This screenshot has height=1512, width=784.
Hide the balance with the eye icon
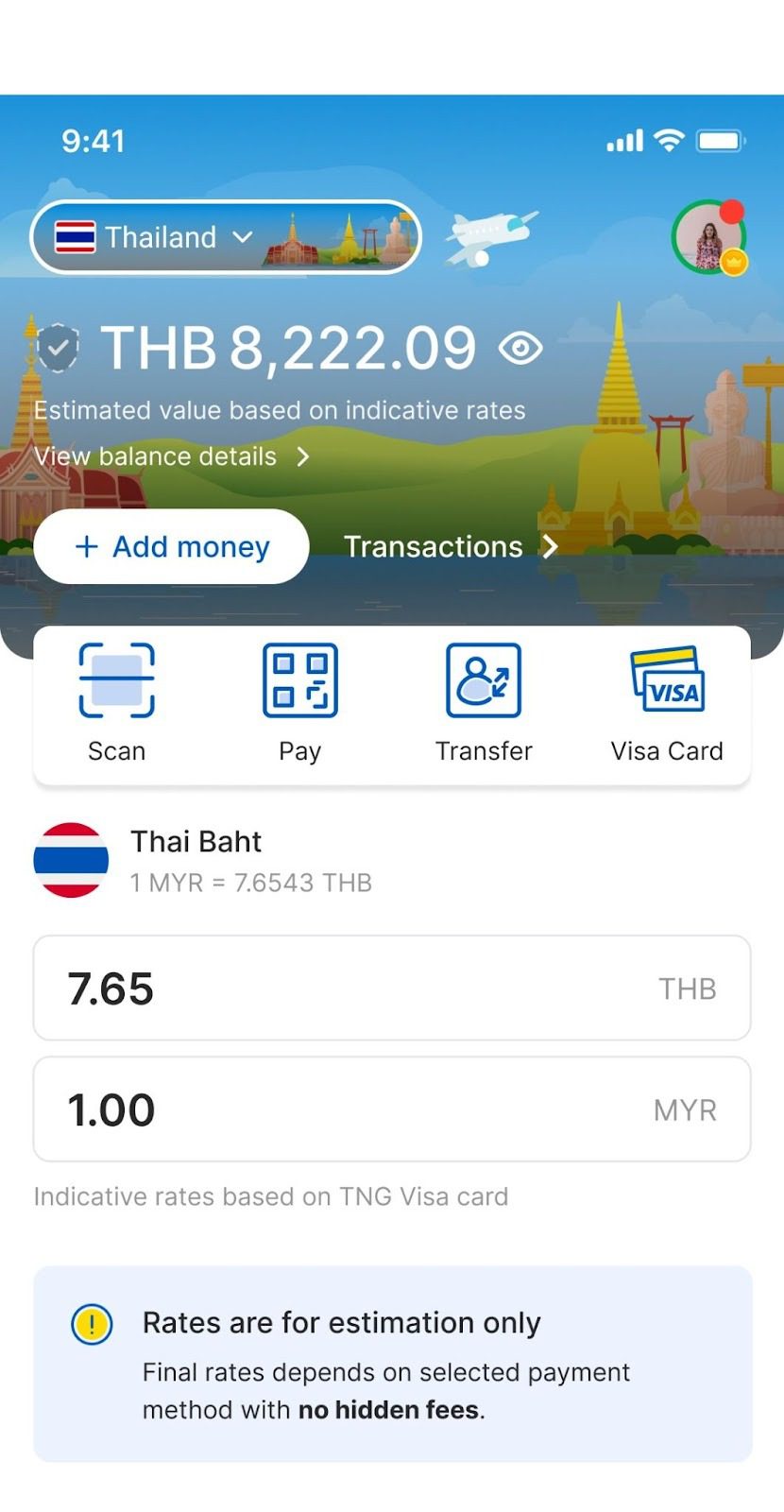point(520,349)
